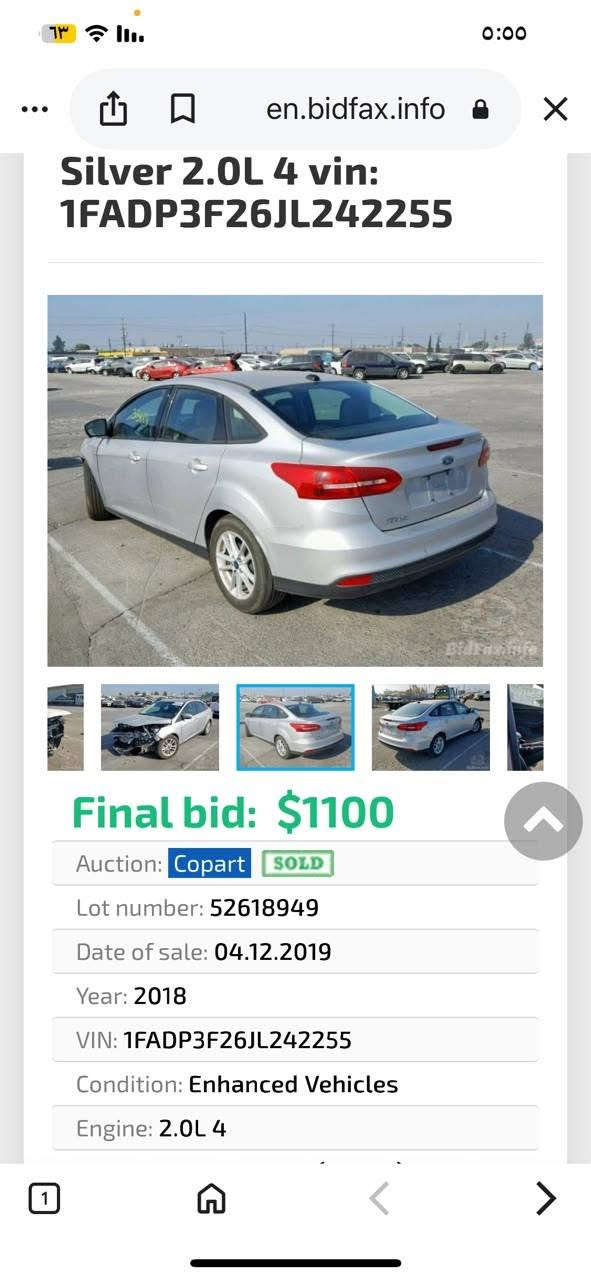Tap the en.bidfax.info address bar
This screenshot has width=591, height=1280.
355,109
